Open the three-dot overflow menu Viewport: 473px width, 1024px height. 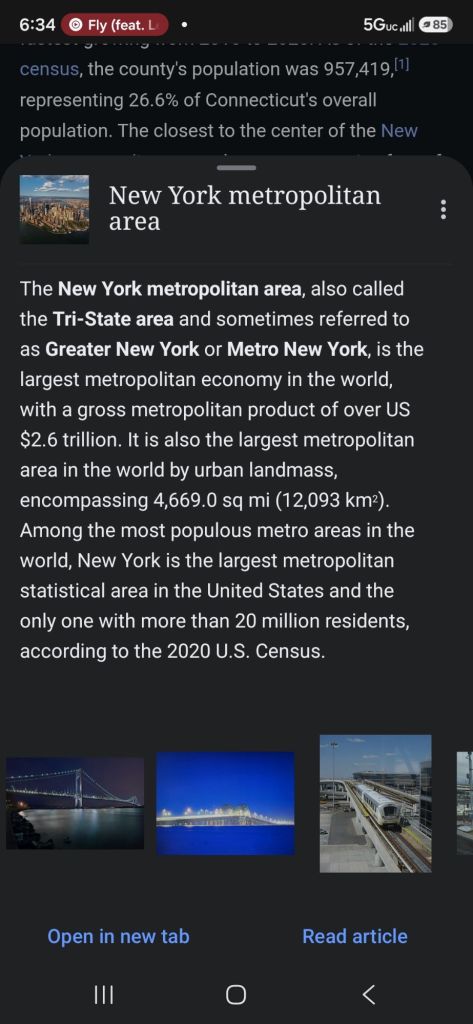pos(444,209)
